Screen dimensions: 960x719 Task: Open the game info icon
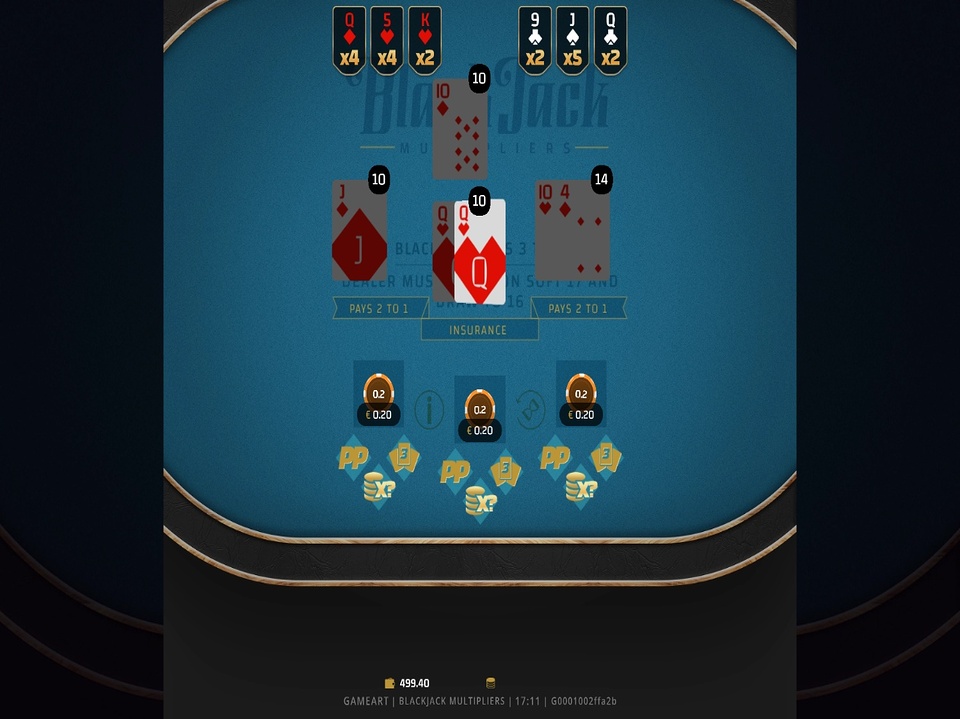click(x=429, y=409)
